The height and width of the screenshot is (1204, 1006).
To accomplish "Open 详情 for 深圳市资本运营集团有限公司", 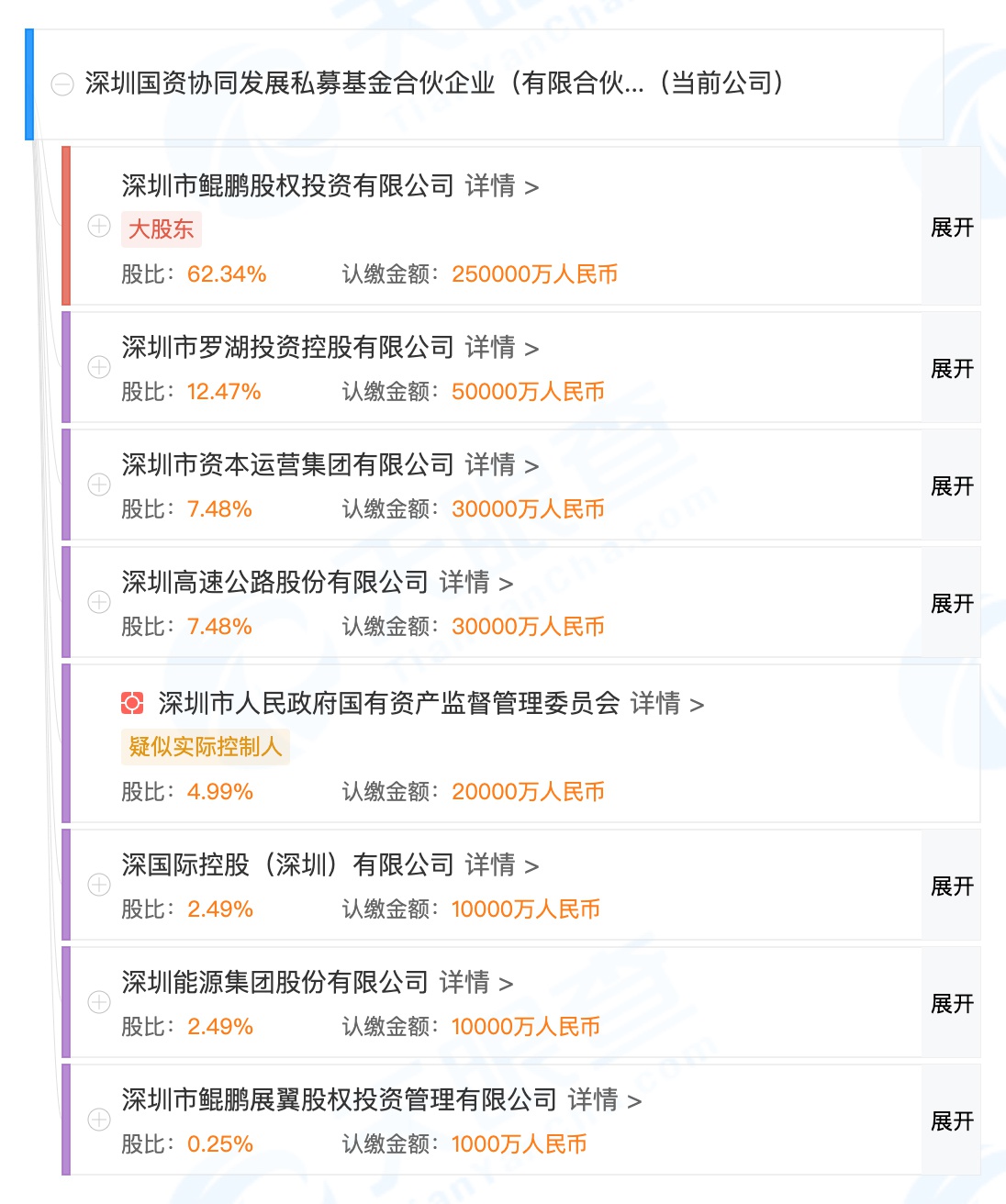I will (x=501, y=465).
